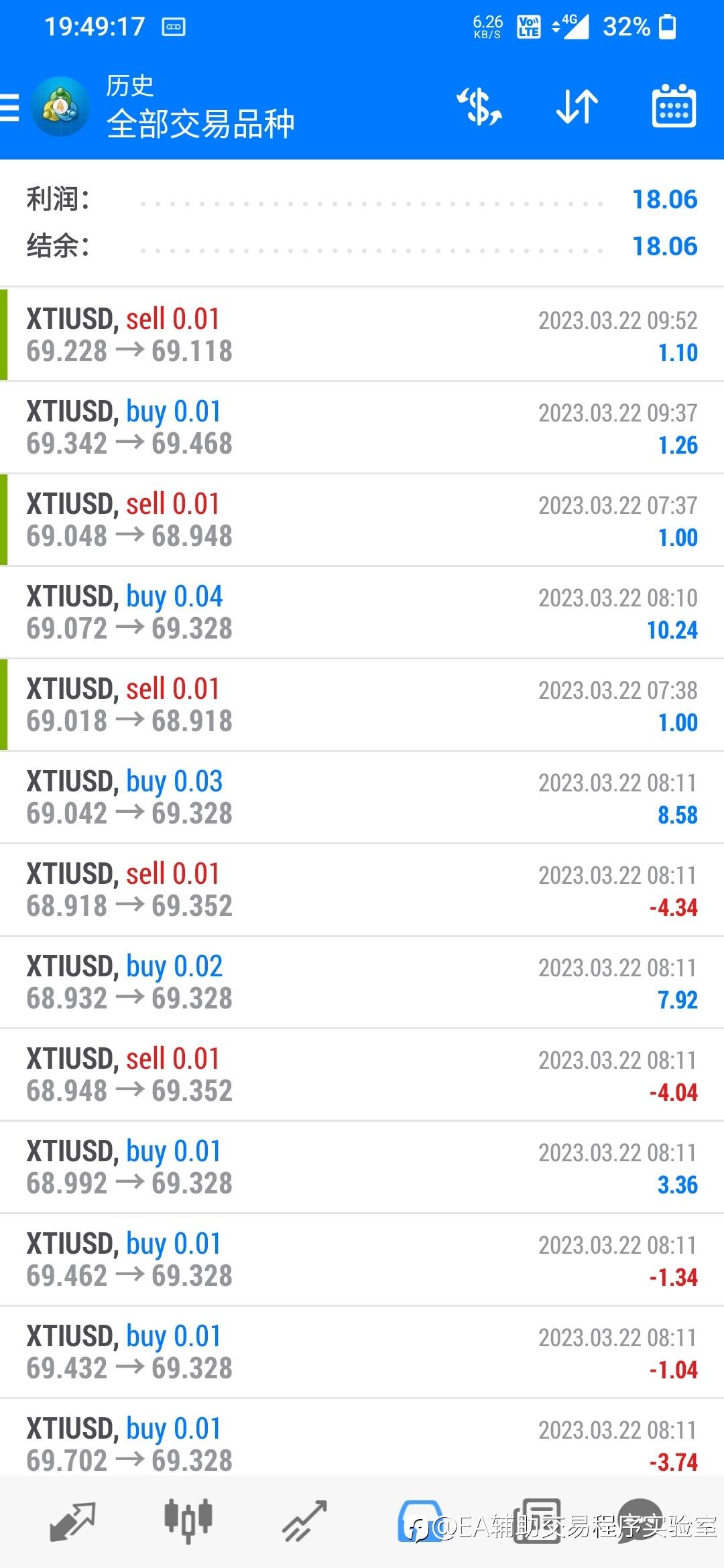The height and width of the screenshot is (1568, 724).
Task: Open the buy trade entered at 69.702
Action: (362, 1445)
